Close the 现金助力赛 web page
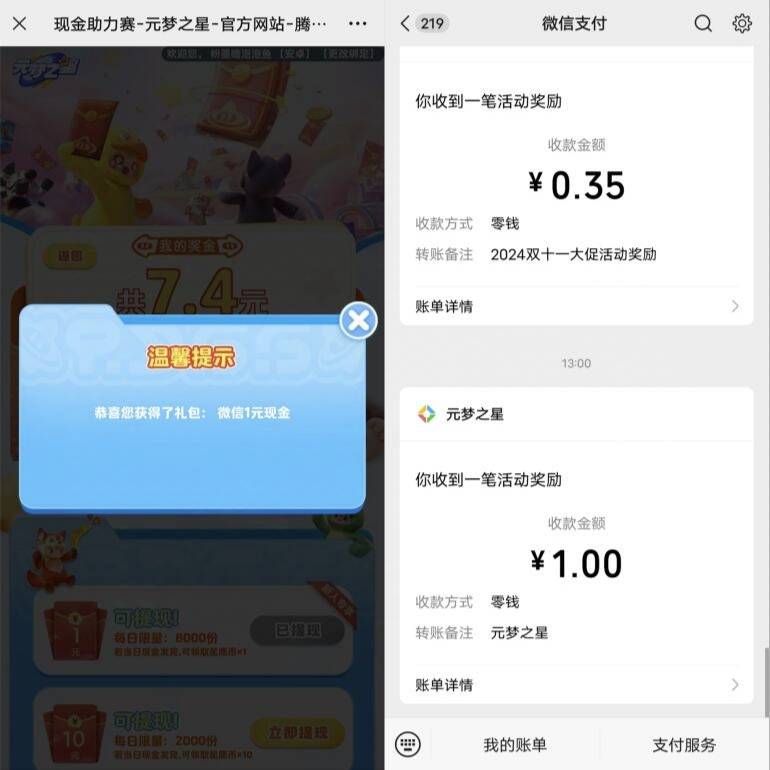This screenshot has height=770, width=770. point(20,23)
